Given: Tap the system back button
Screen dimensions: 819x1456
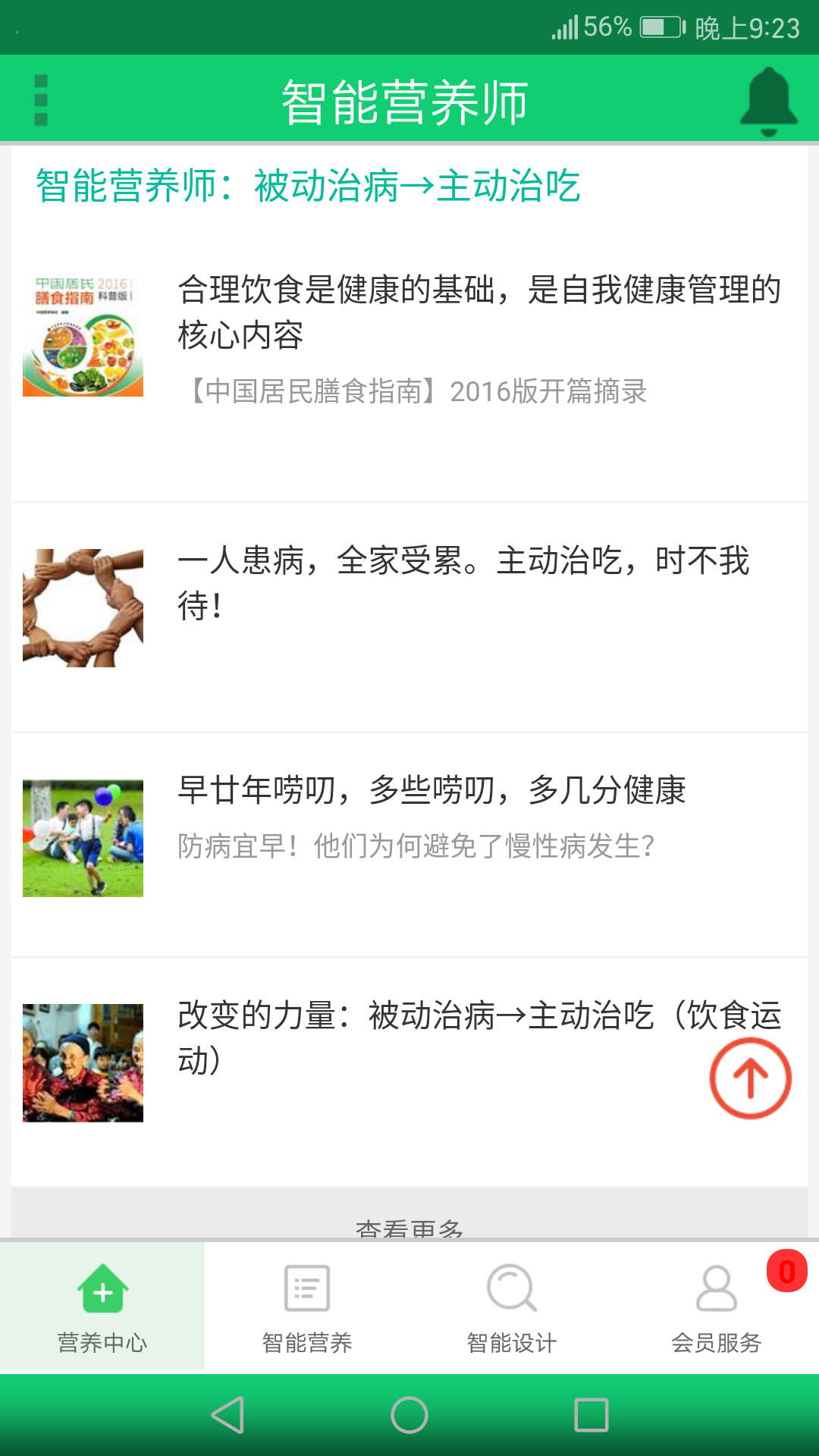Looking at the screenshot, I should [227, 1415].
